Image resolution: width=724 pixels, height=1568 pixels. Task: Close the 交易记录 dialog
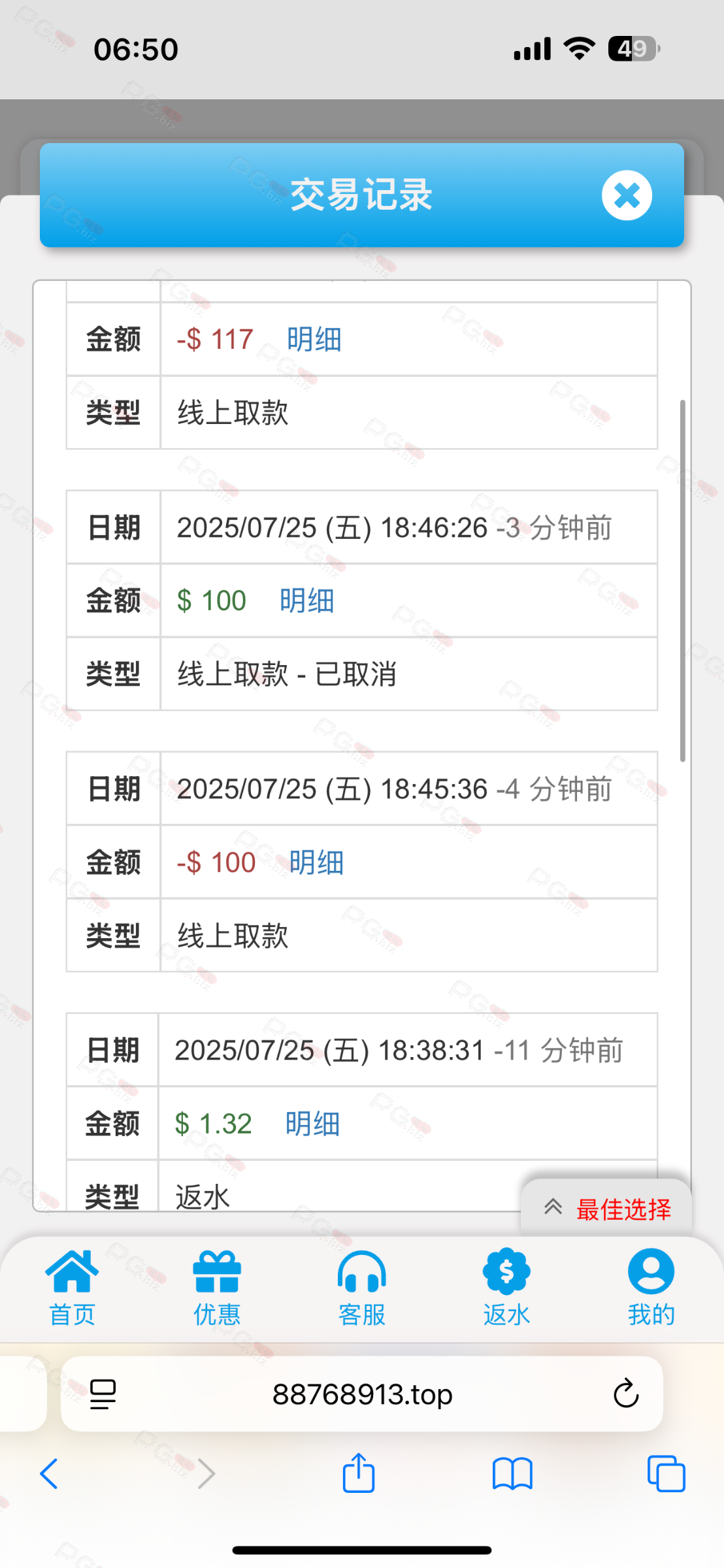pos(627,195)
